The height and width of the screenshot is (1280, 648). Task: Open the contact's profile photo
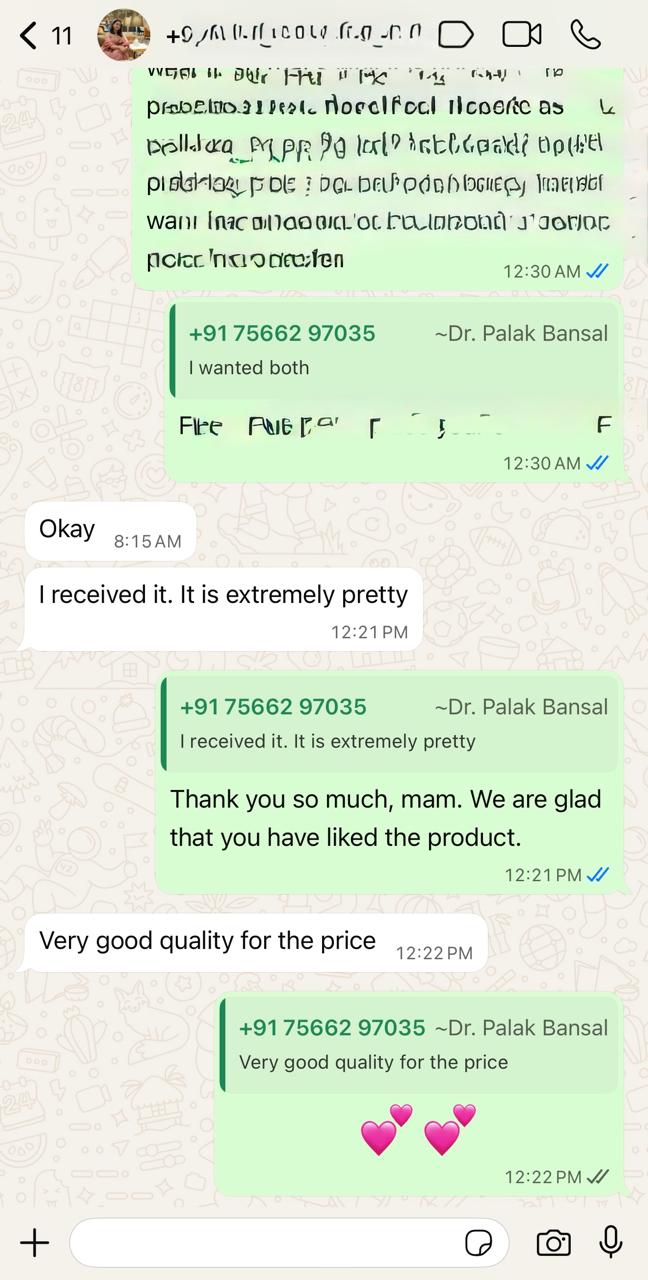coord(123,36)
